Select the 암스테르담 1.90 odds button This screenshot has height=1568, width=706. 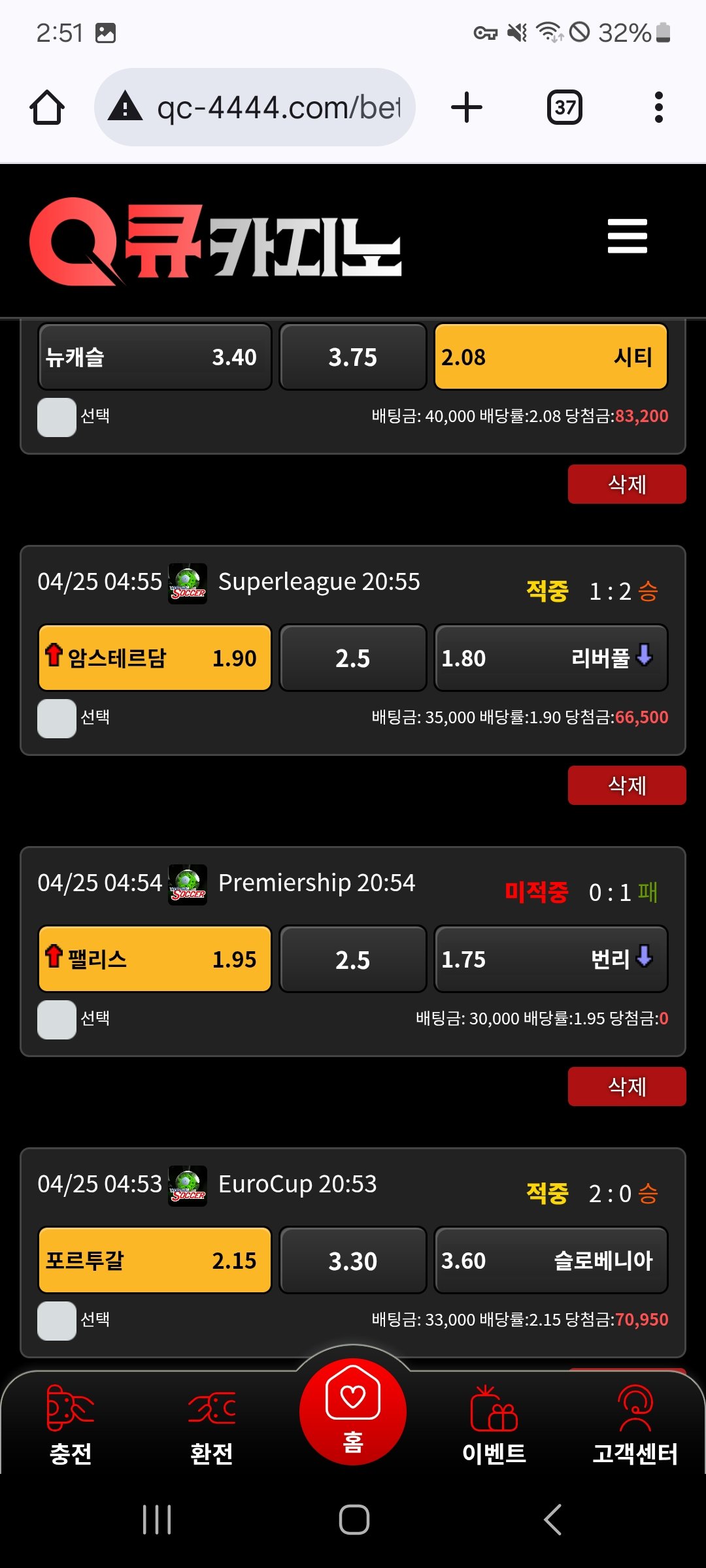(x=155, y=658)
